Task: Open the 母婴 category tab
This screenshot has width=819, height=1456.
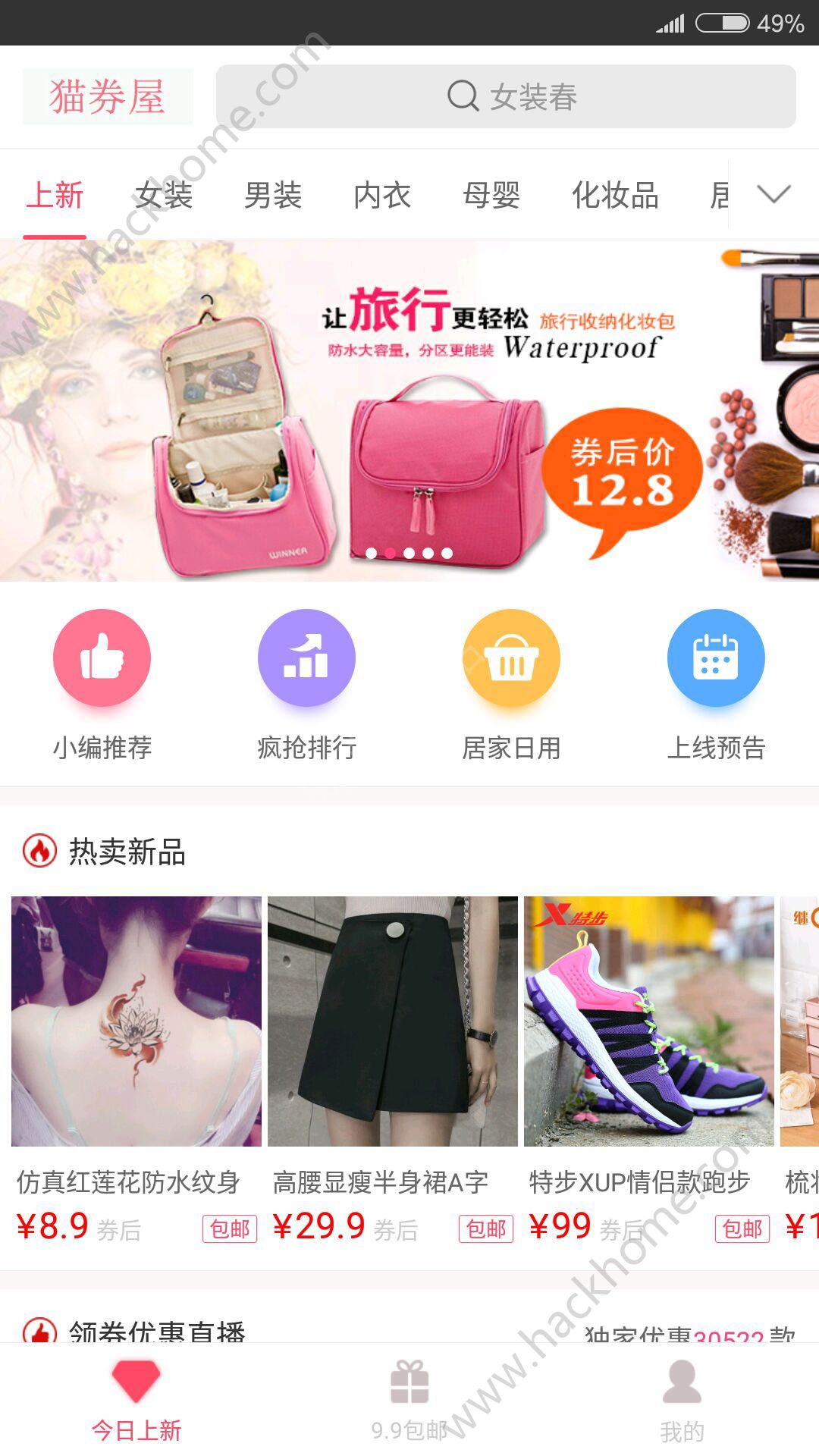Action: pyautogui.click(x=491, y=195)
